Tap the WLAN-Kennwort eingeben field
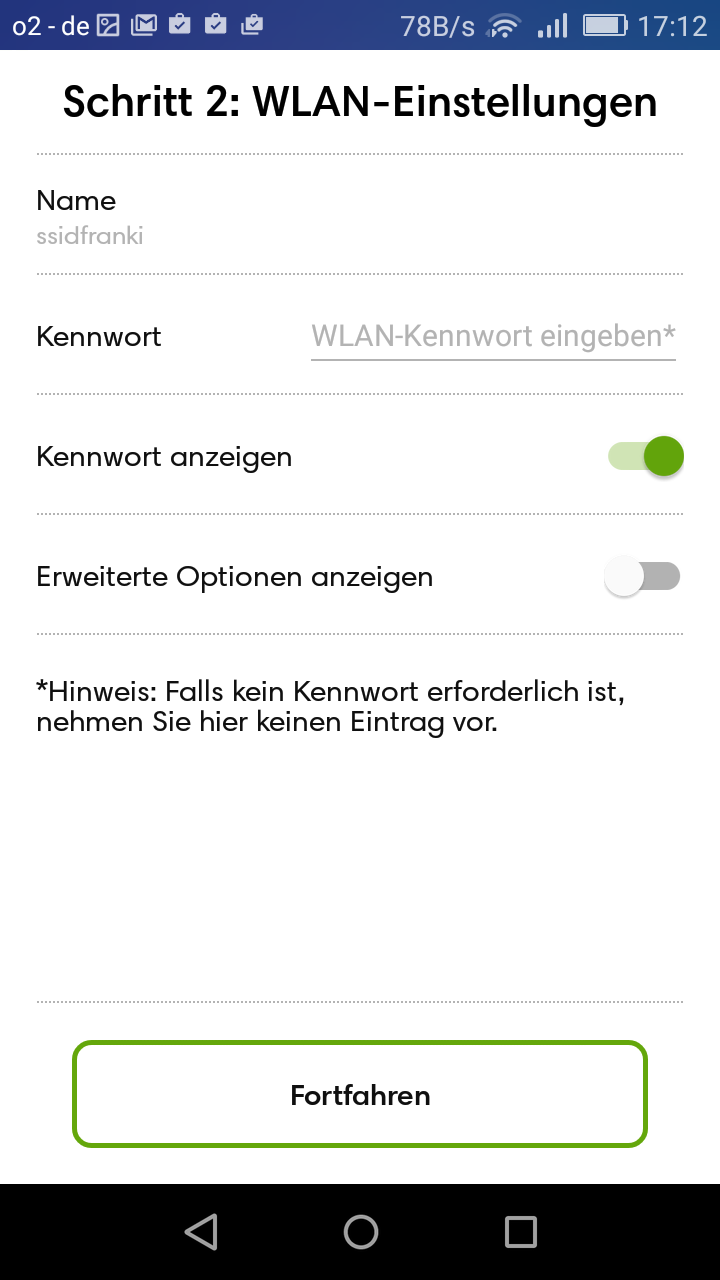 point(493,336)
